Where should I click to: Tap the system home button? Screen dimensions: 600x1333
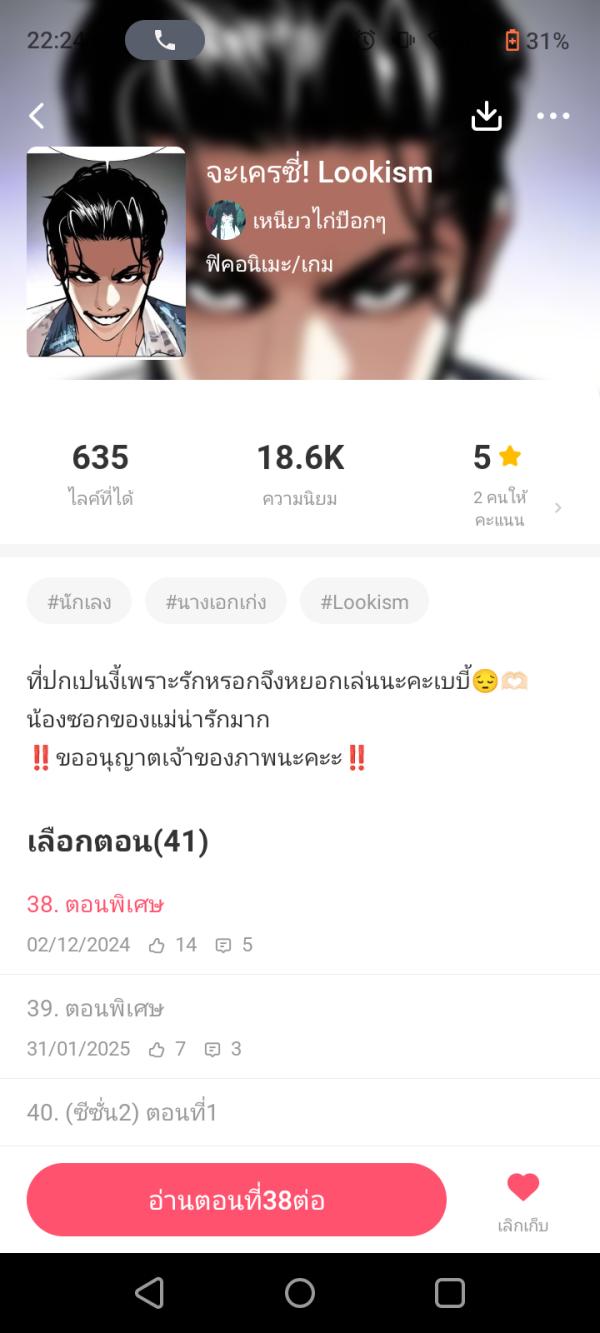(300, 1293)
